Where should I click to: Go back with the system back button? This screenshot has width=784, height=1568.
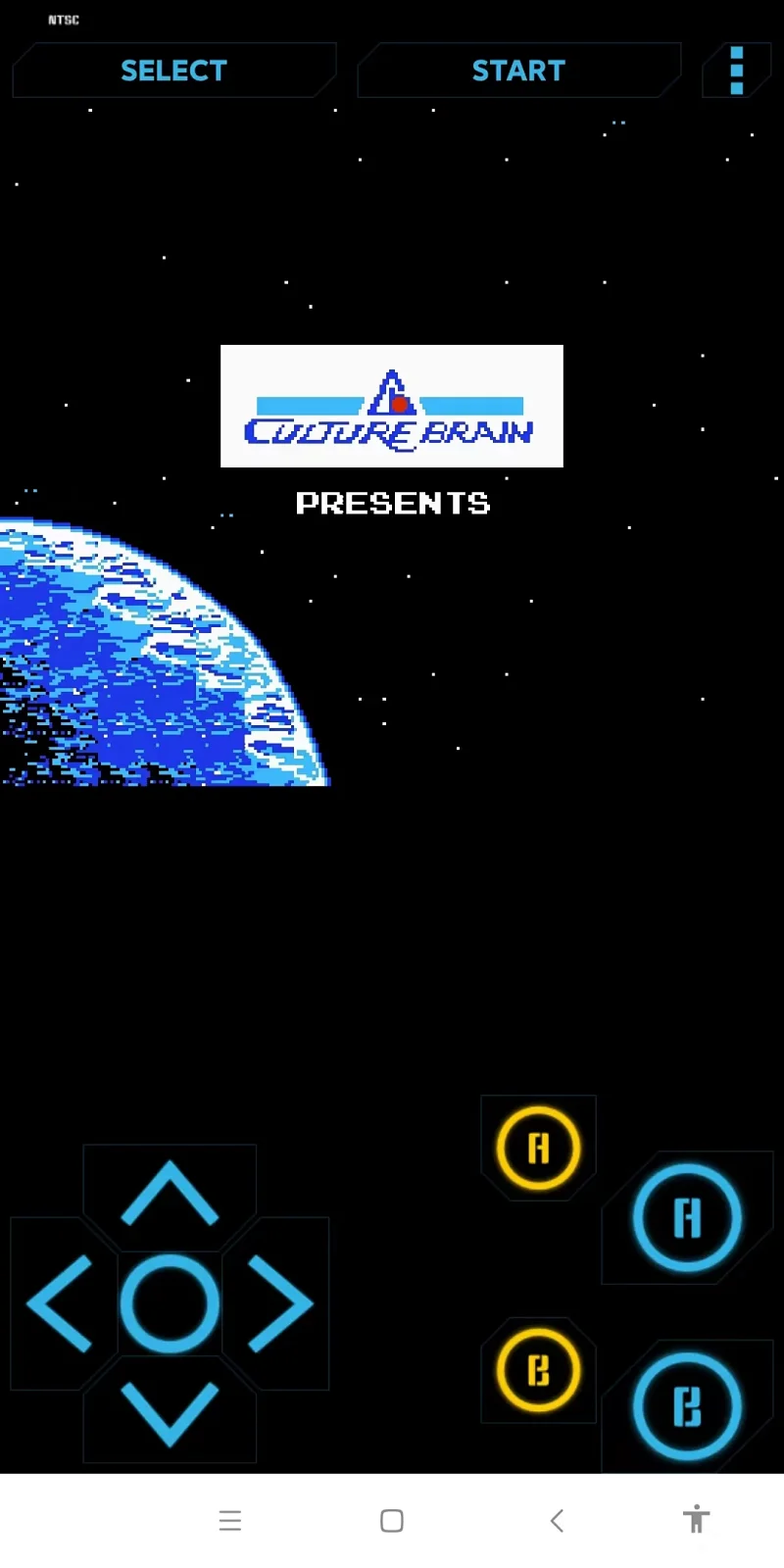click(557, 1520)
